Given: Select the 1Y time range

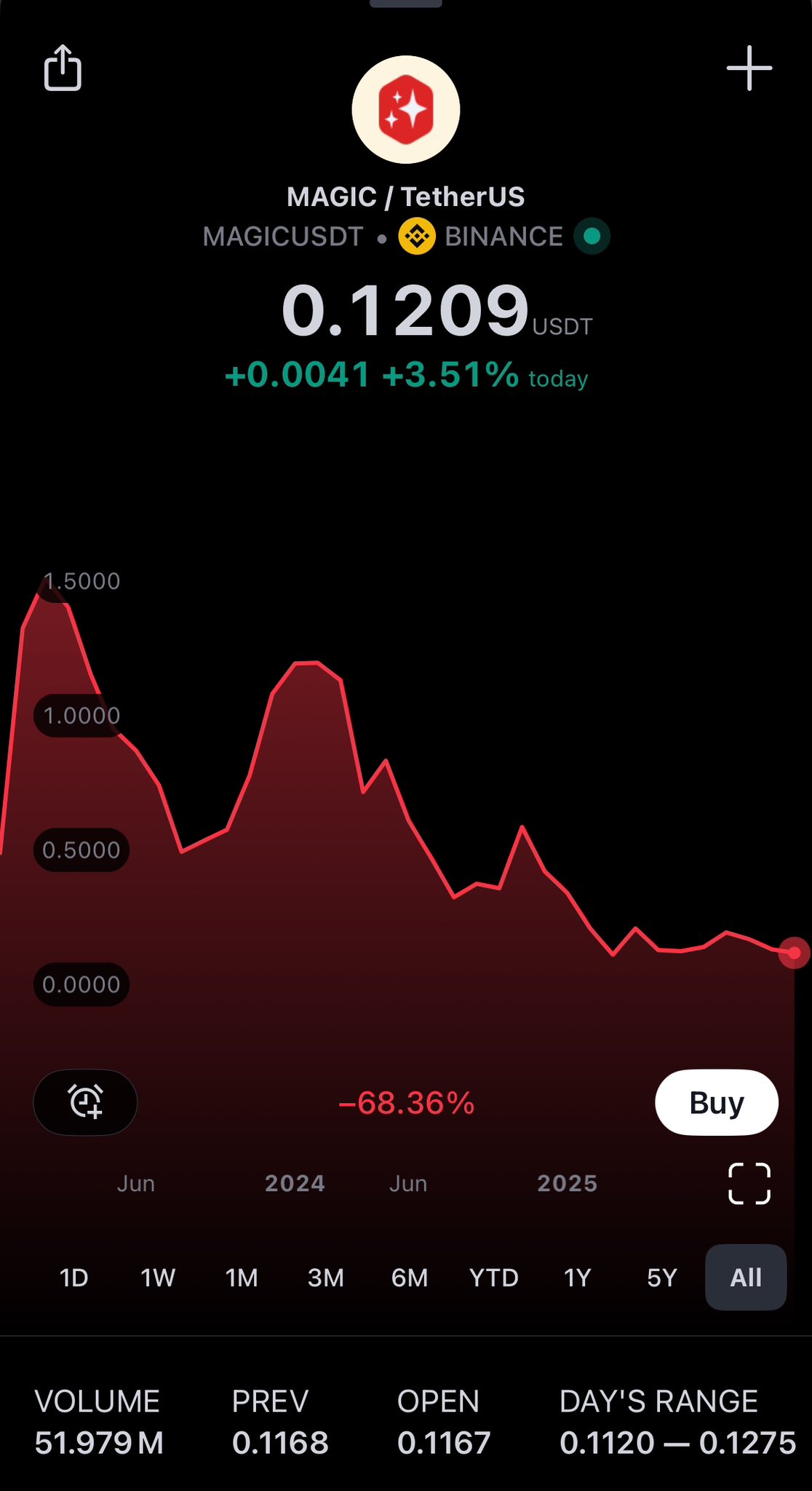Looking at the screenshot, I should click(578, 1278).
